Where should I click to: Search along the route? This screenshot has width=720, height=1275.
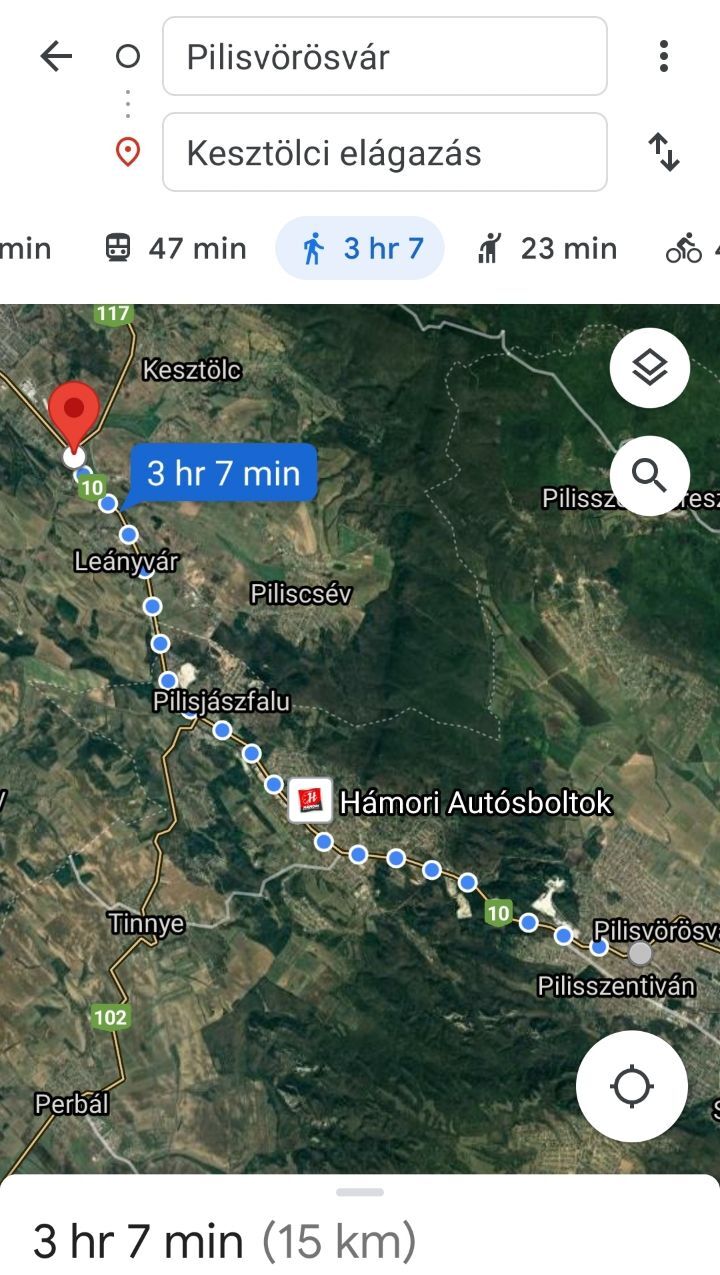tap(649, 476)
